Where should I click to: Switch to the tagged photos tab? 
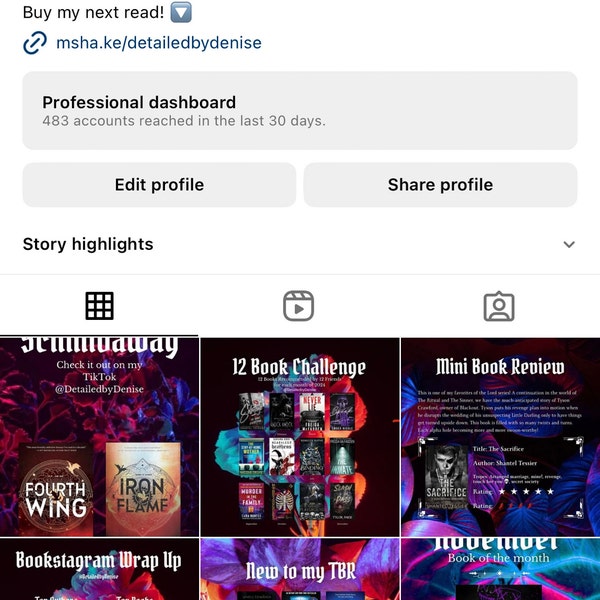499,306
